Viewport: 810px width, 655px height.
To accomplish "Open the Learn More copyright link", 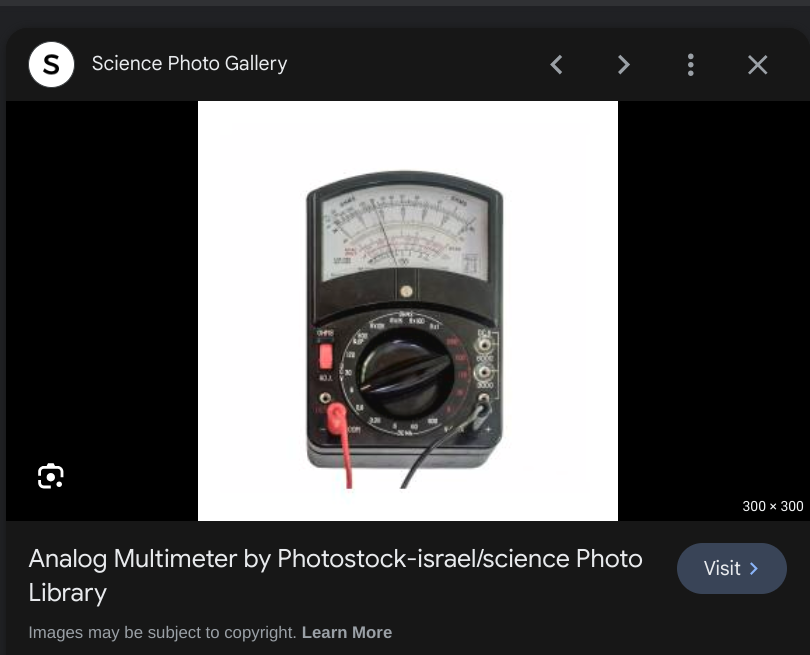I will [347, 632].
